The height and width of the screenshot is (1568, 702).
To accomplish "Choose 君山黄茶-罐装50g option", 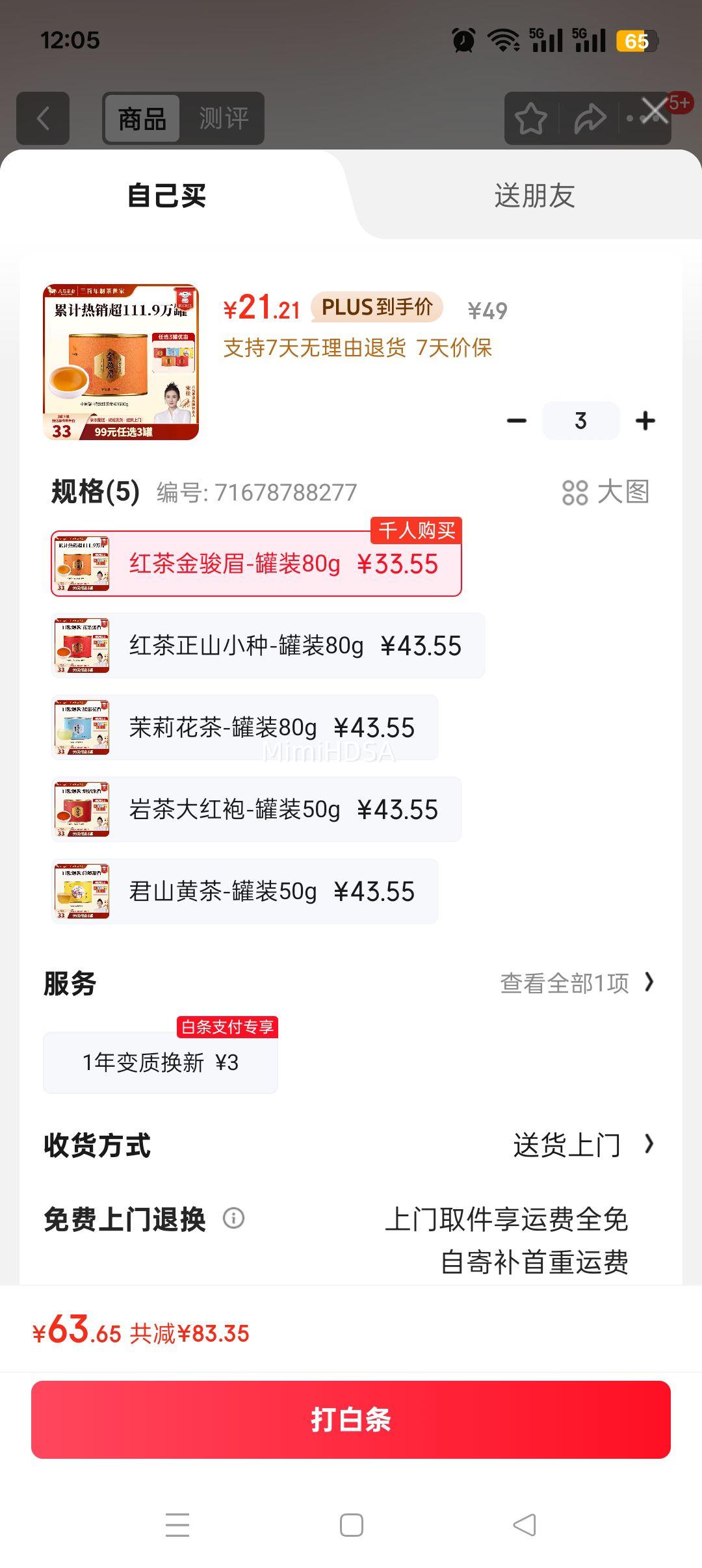I will click(244, 891).
